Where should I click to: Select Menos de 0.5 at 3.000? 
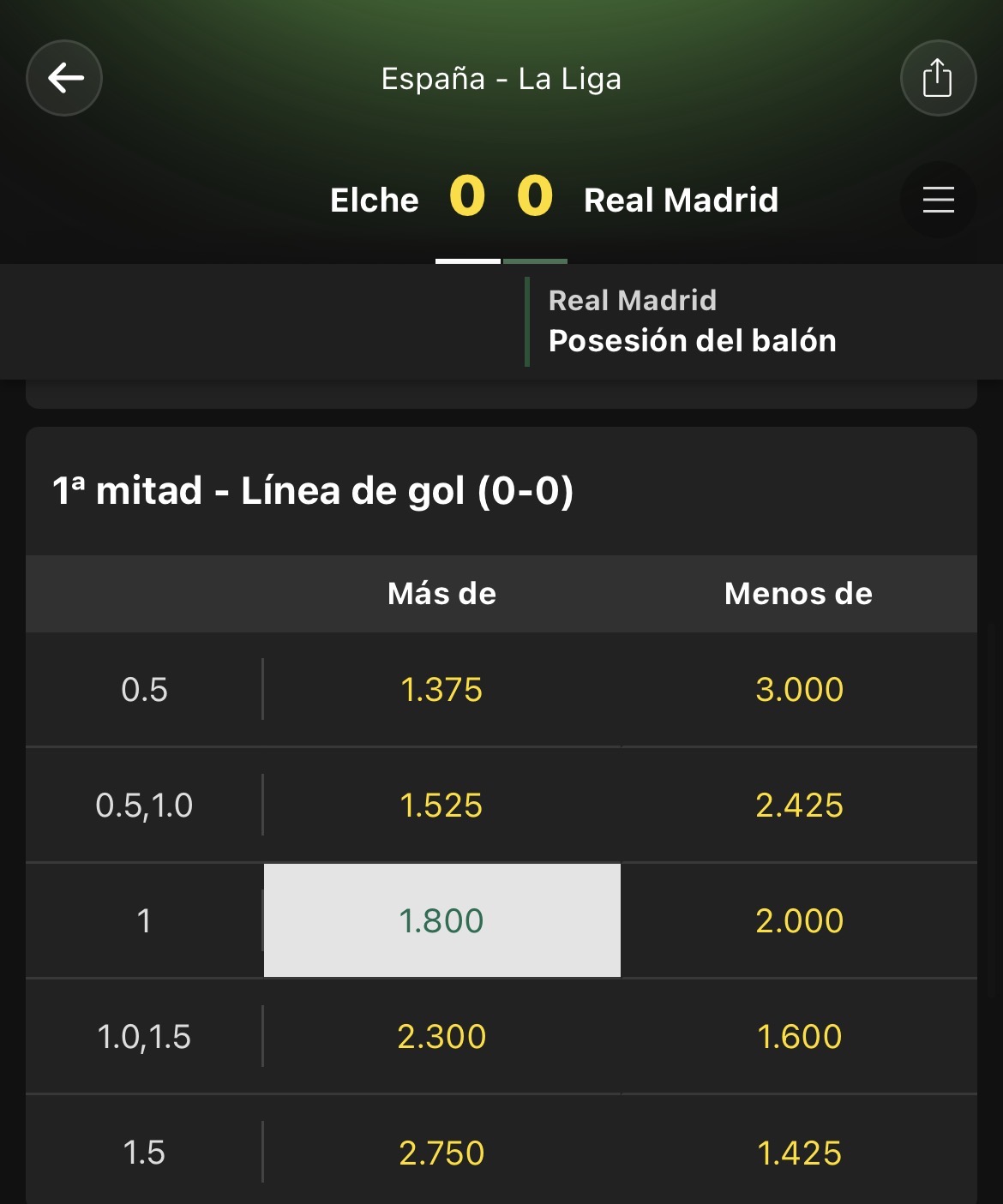(799, 690)
